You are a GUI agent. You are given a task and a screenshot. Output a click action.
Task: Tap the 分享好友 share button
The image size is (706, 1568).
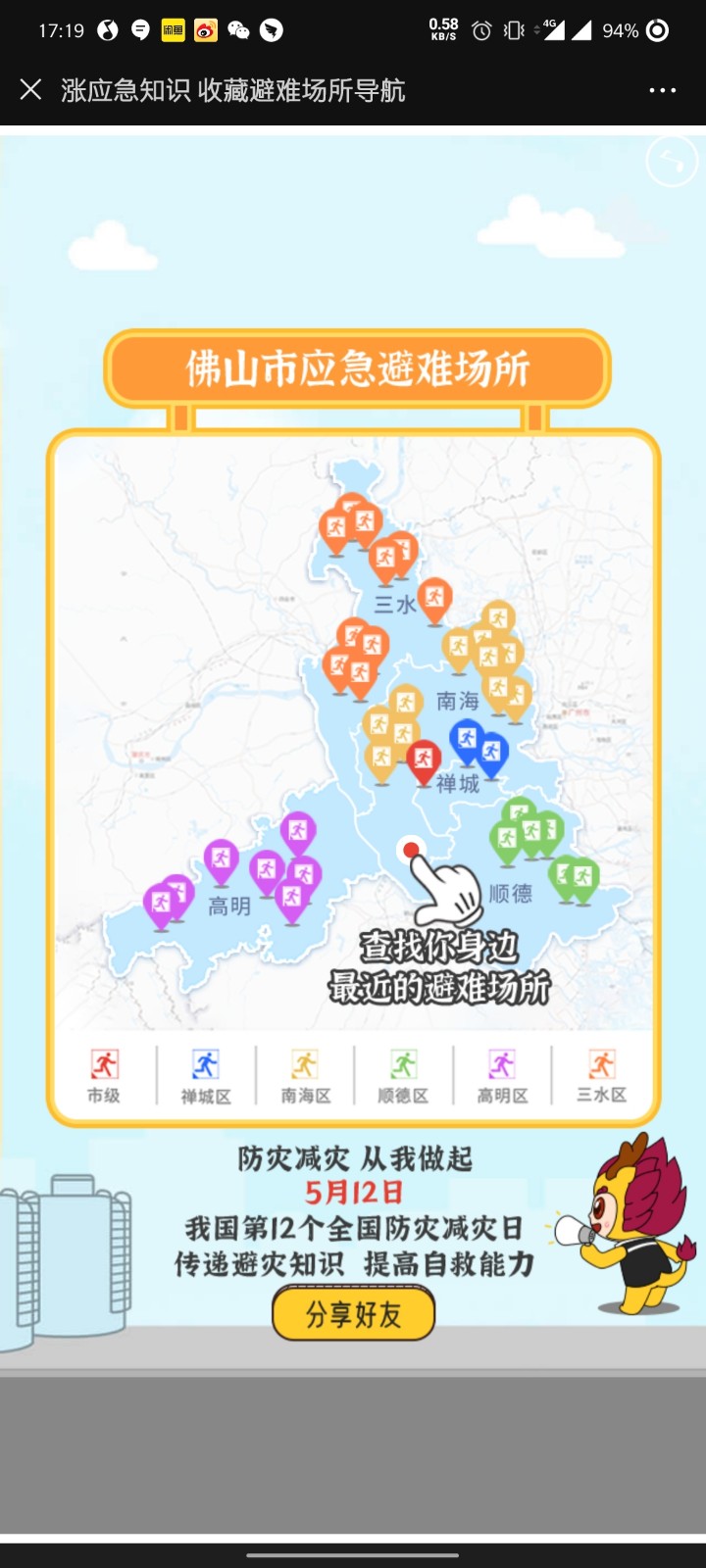[x=353, y=1314]
